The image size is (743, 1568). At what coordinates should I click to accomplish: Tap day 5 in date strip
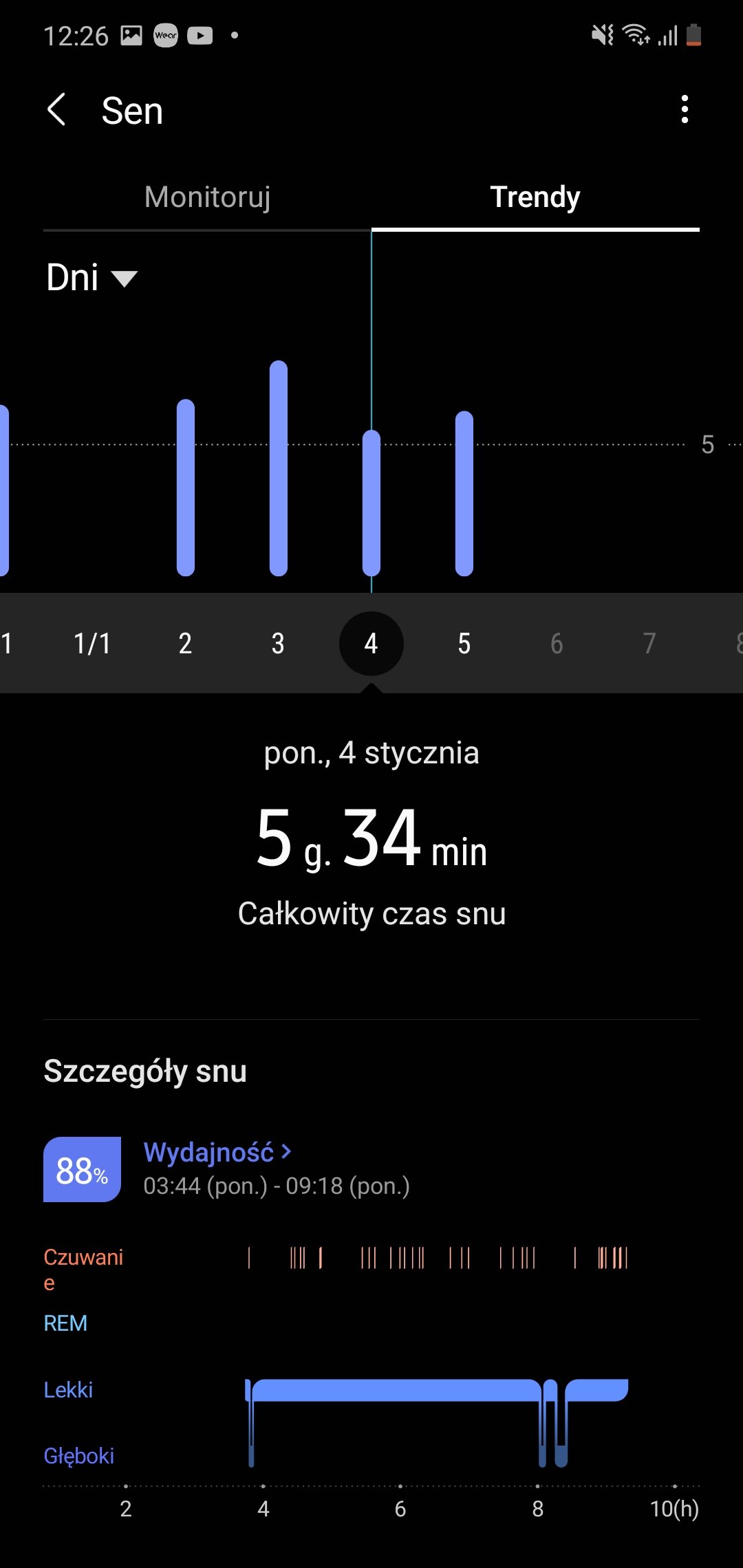point(464,644)
